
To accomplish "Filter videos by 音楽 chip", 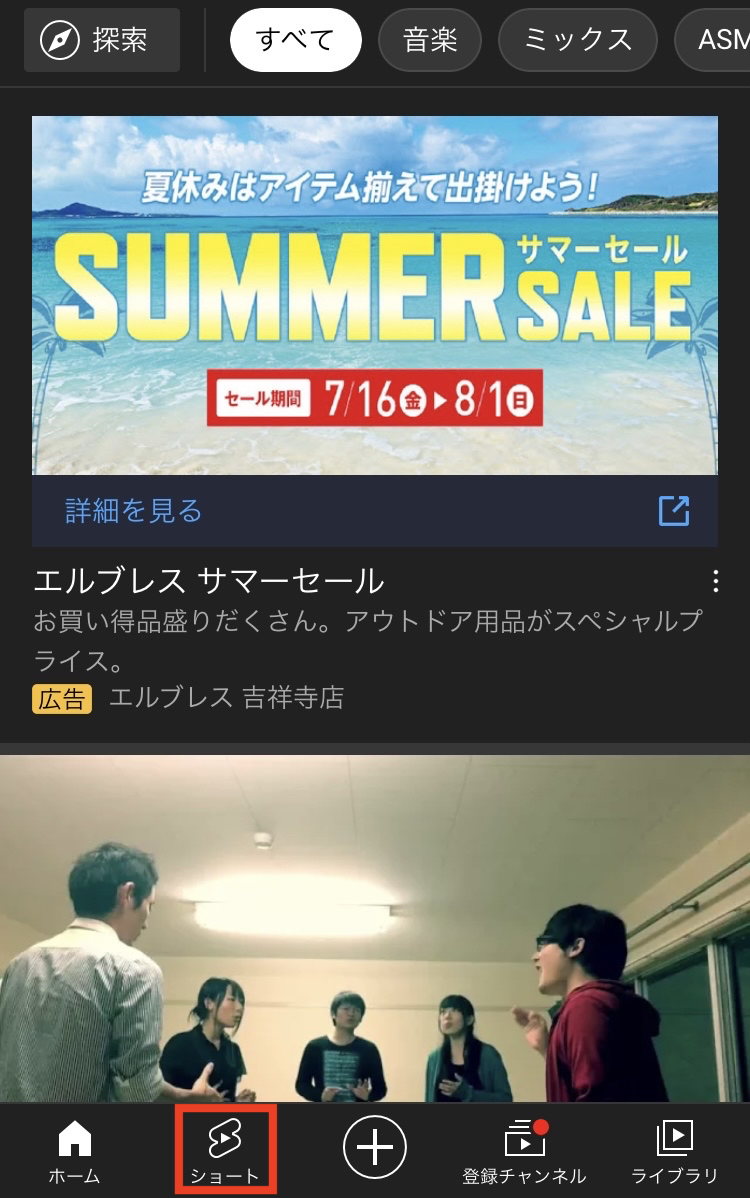I will [430, 40].
